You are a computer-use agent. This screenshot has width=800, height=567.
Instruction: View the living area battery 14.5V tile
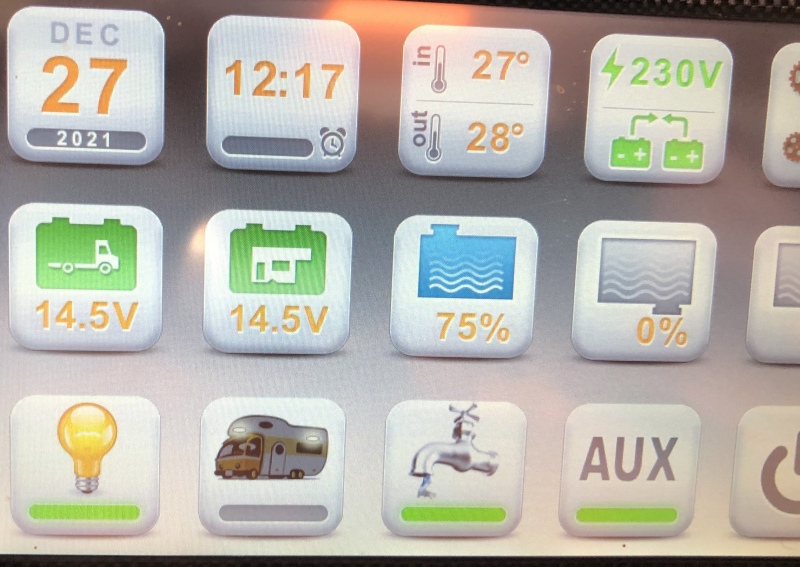tap(277, 281)
